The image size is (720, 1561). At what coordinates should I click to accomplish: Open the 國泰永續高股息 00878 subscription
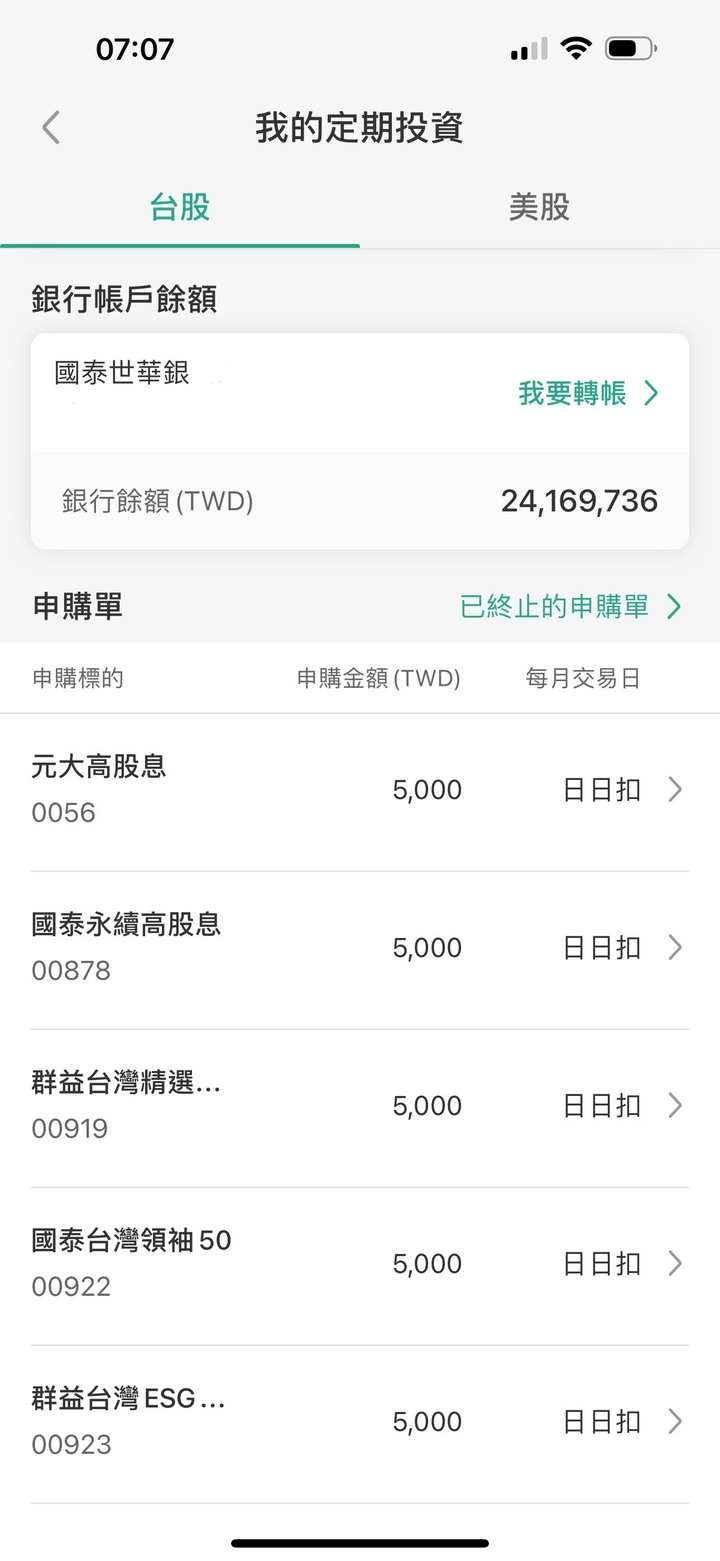pyautogui.click(x=360, y=949)
